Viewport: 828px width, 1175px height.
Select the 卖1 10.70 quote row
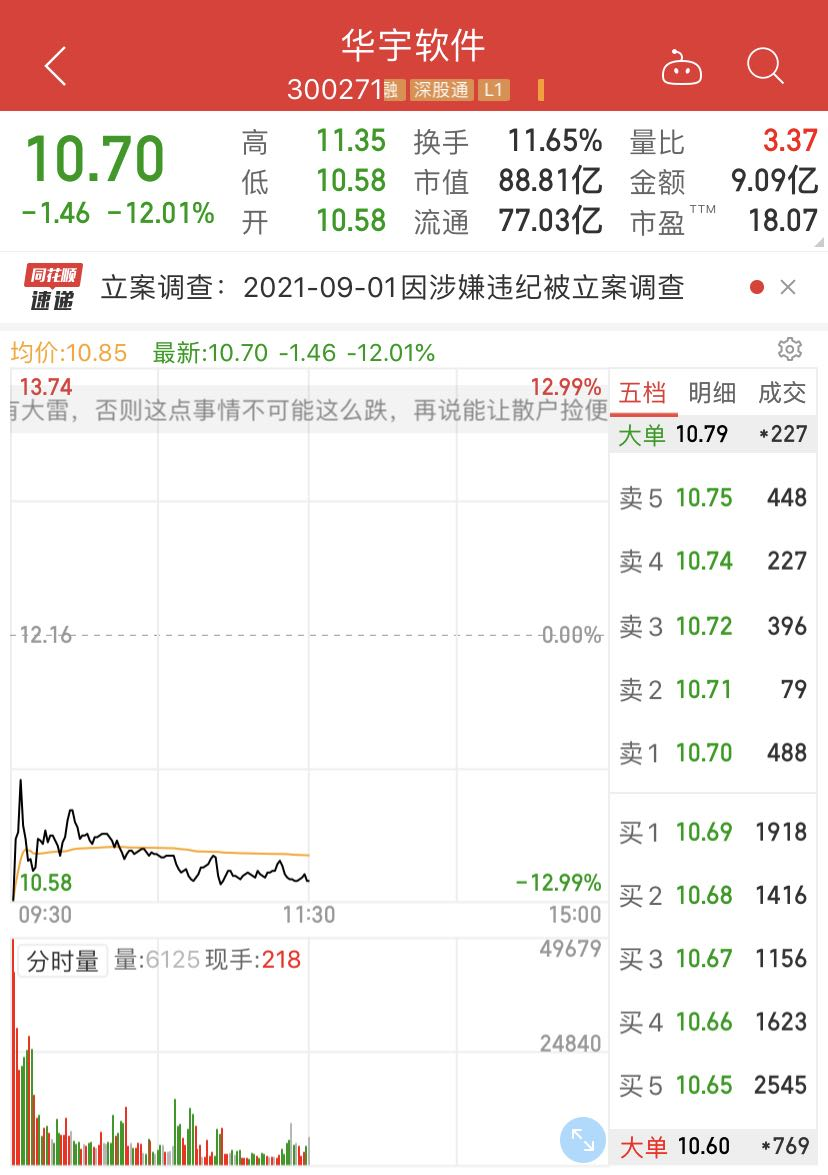pos(713,752)
